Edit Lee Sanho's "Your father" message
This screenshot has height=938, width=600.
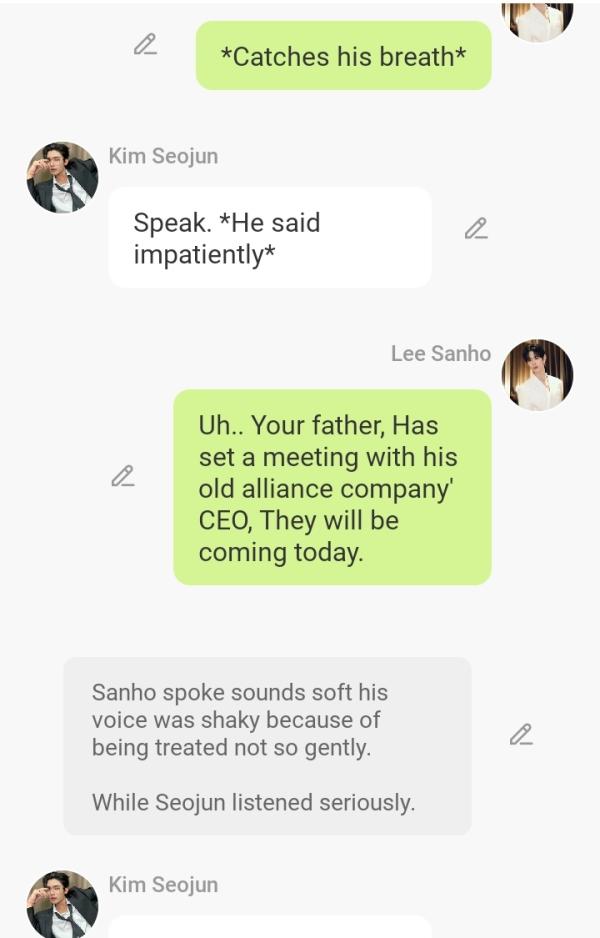pos(123,477)
